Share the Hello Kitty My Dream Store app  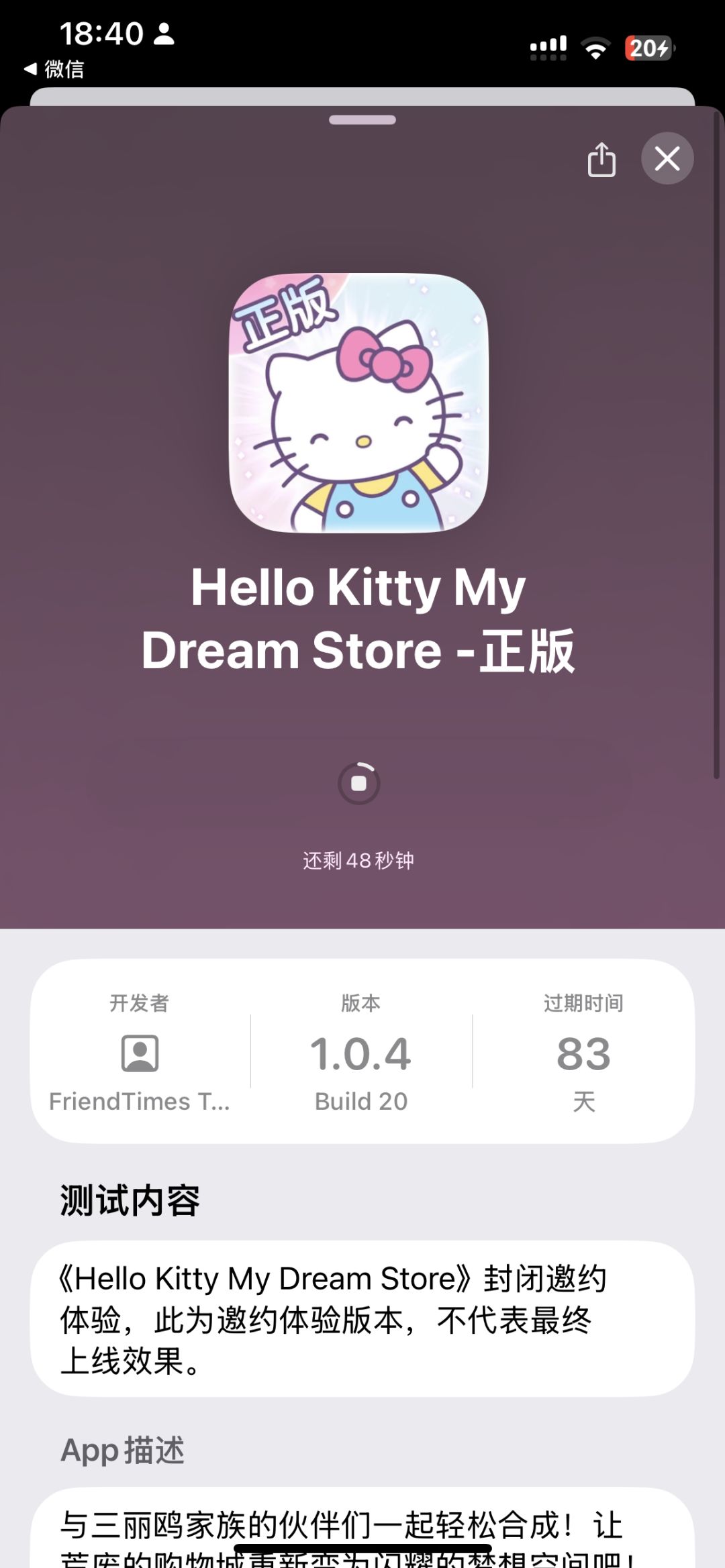(x=601, y=160)
